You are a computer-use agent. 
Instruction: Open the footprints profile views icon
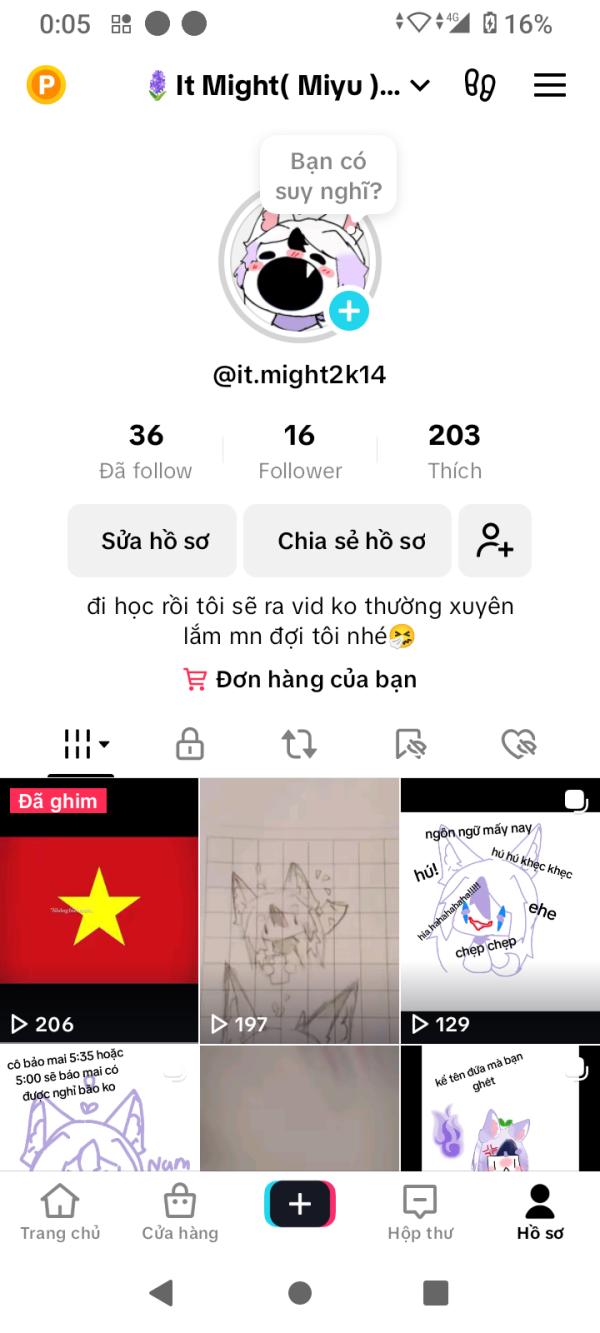(480, 86)
